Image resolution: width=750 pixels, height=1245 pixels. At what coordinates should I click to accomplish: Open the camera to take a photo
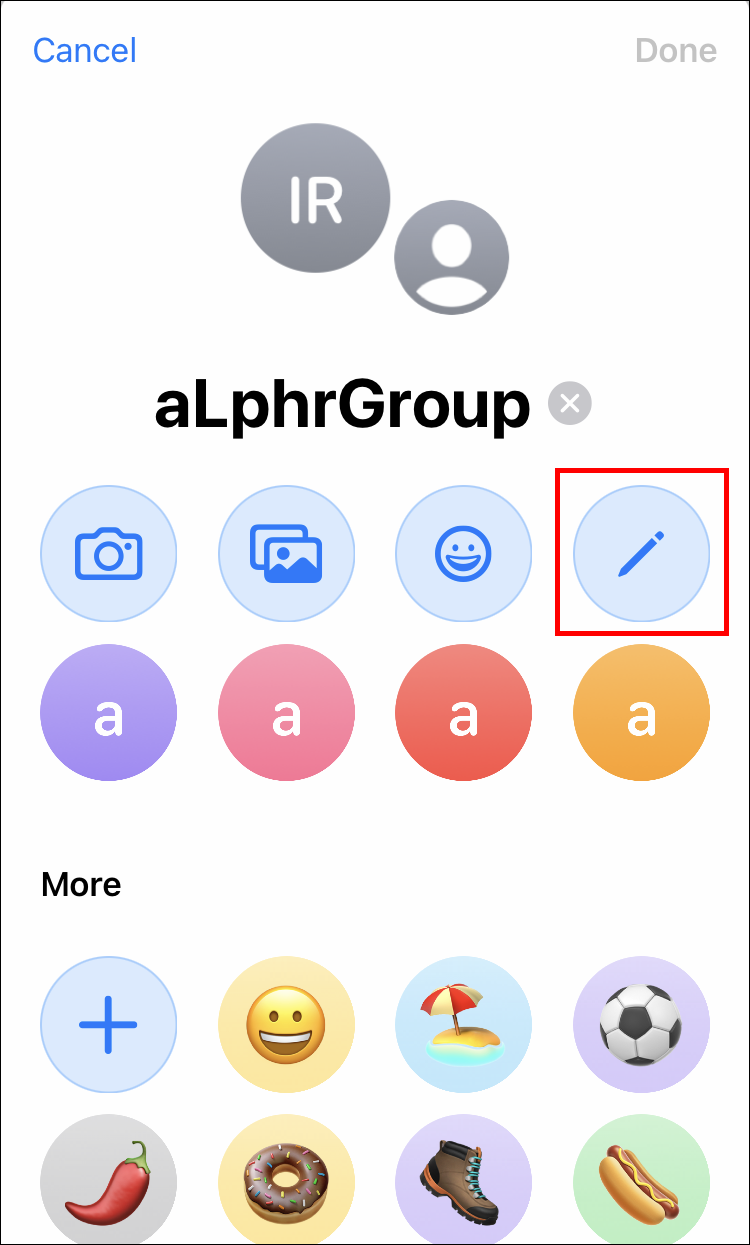tap(108, 553)
